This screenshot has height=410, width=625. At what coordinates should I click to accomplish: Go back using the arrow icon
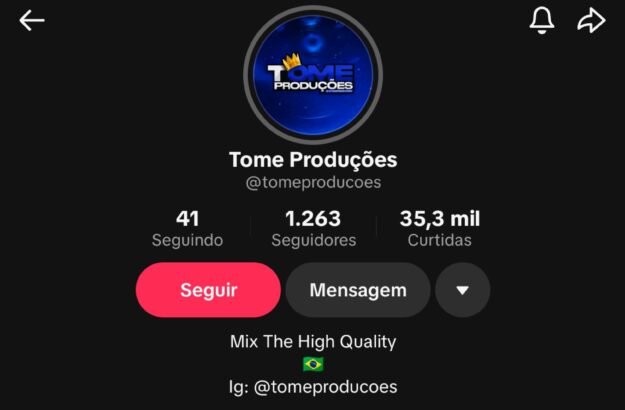pos(32,20)
